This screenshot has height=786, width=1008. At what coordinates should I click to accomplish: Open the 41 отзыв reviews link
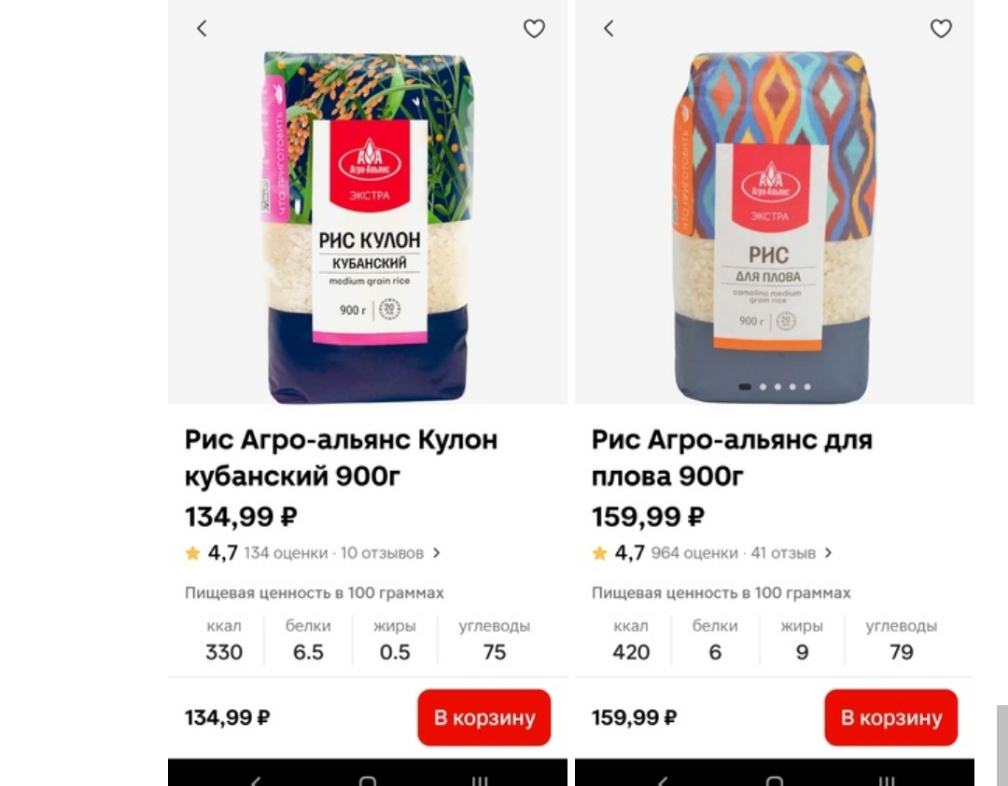click(791, 553)
